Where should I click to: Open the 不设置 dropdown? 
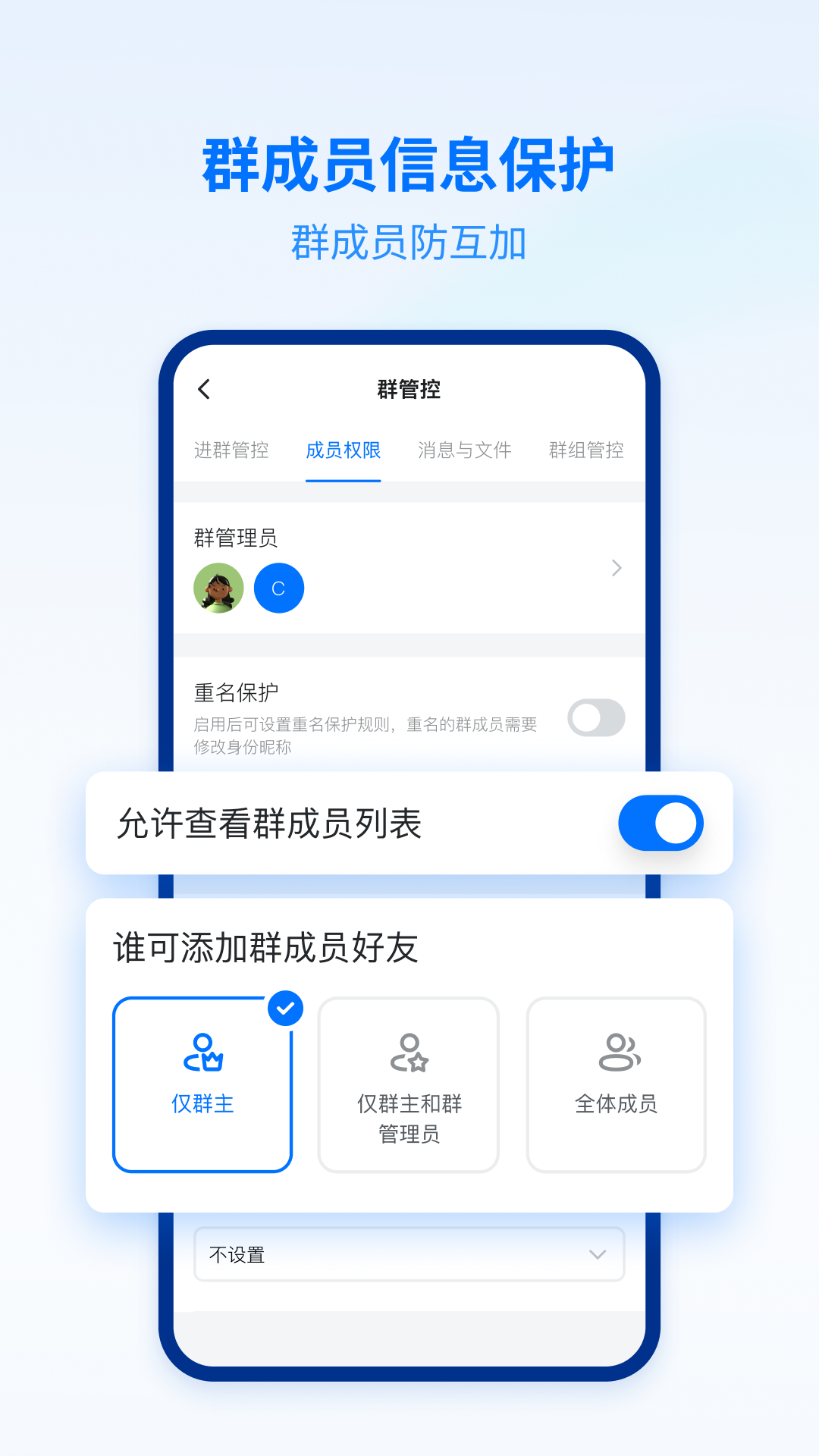[409, 1254]
